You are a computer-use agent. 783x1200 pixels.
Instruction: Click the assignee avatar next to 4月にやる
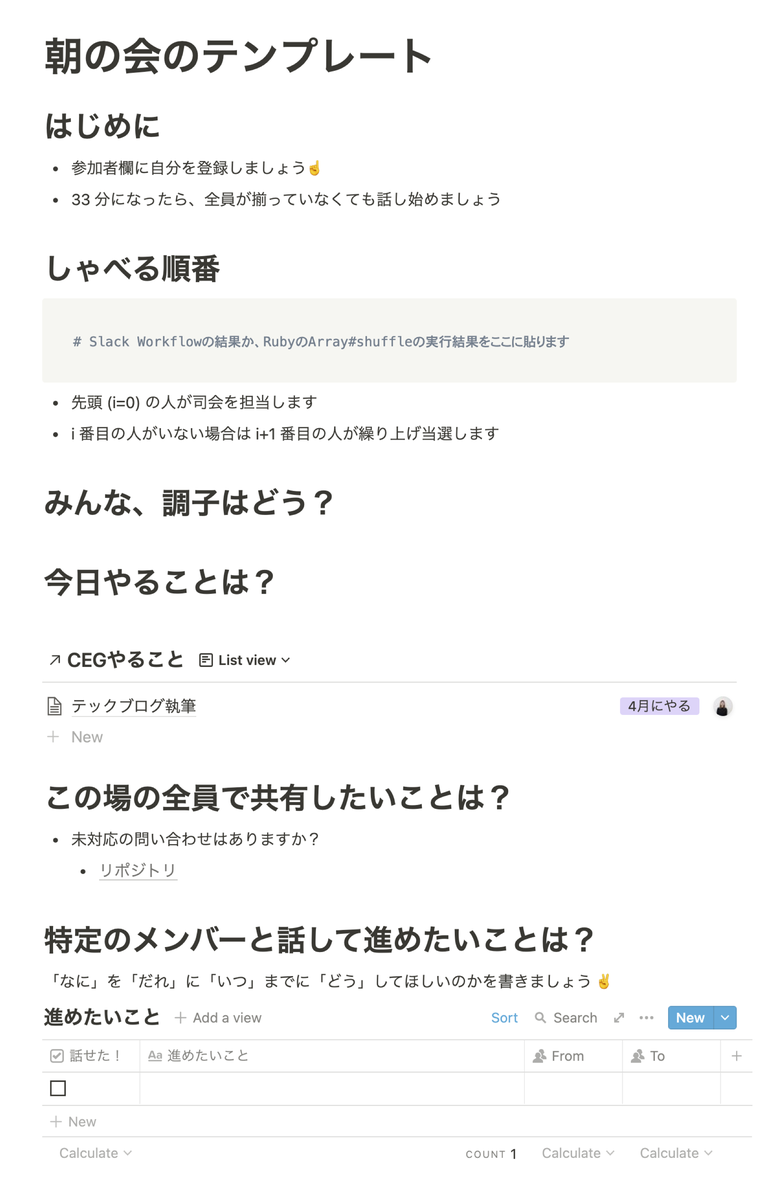(723, 705)
